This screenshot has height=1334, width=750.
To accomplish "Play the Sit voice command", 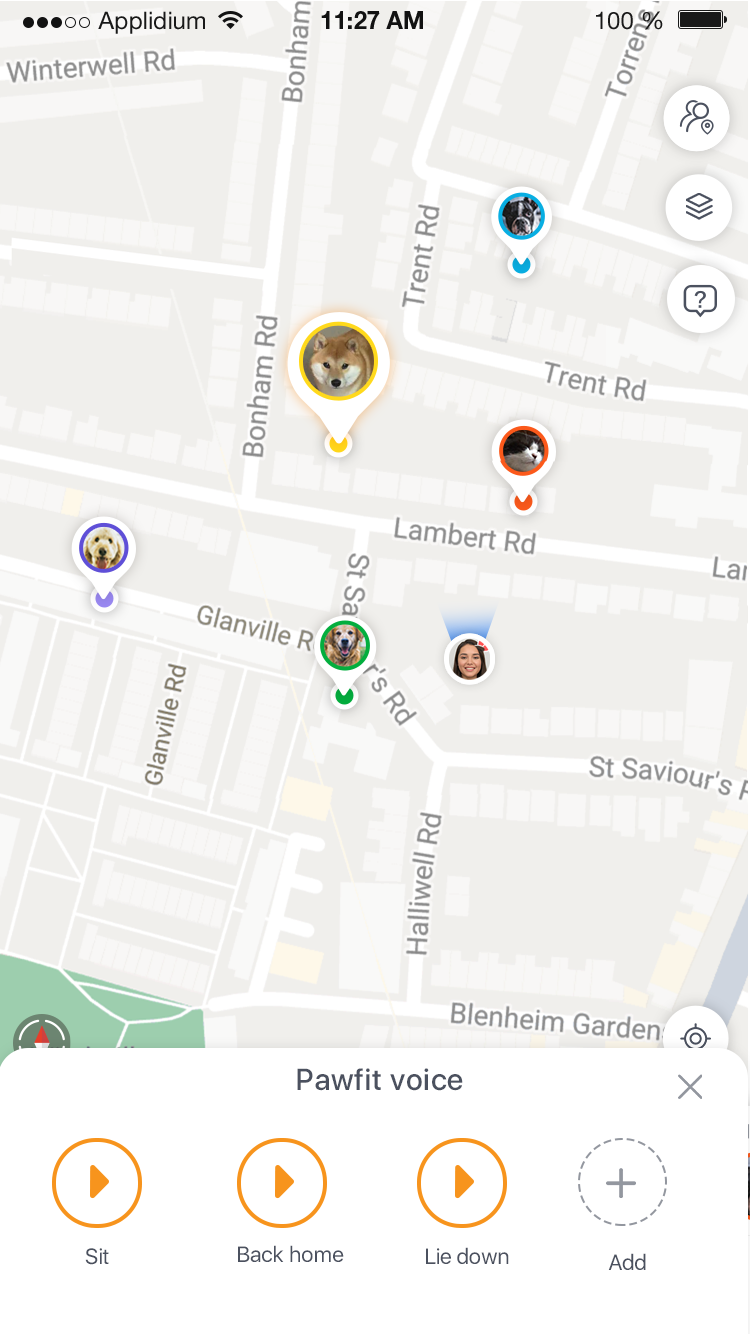I will 97,1182.
